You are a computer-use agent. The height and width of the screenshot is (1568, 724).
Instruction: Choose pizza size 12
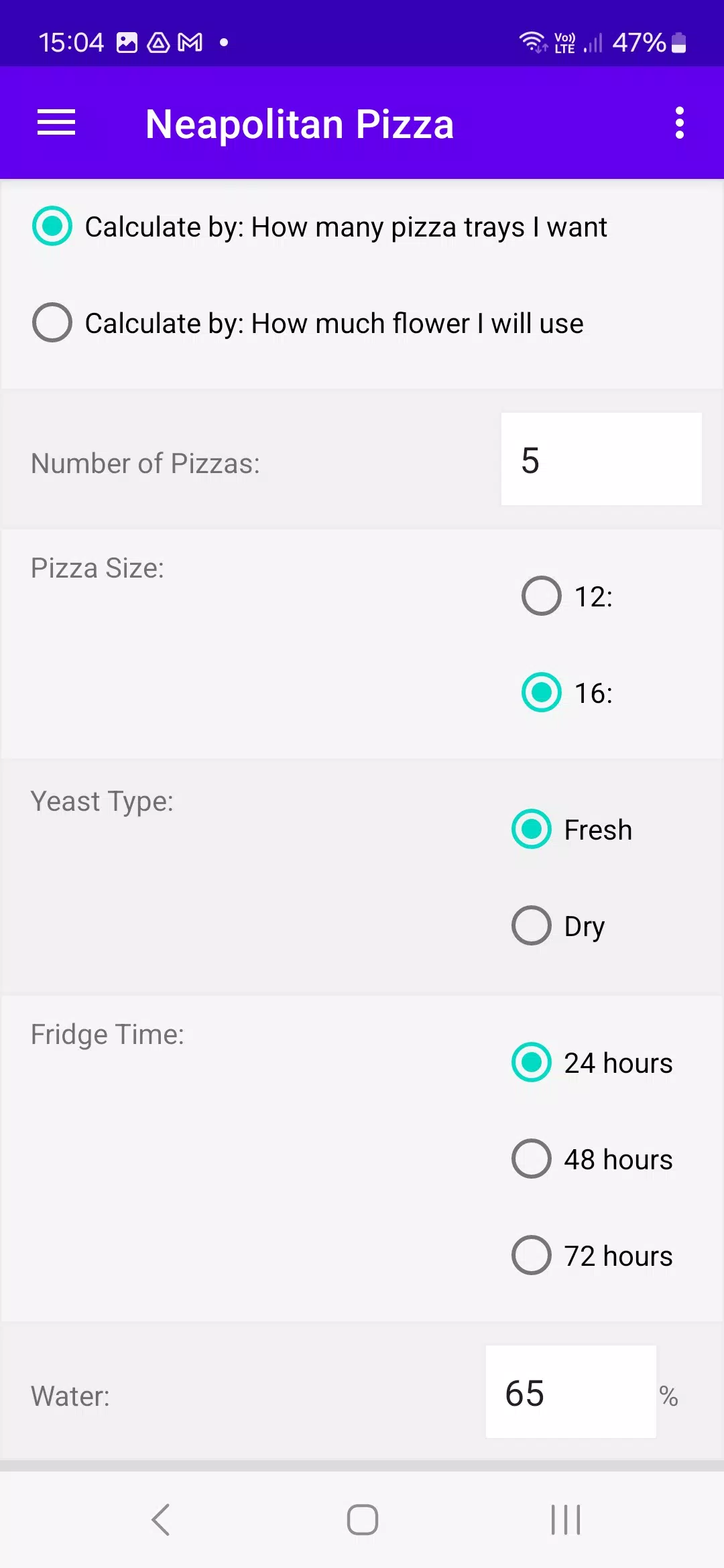coord(567,596)
